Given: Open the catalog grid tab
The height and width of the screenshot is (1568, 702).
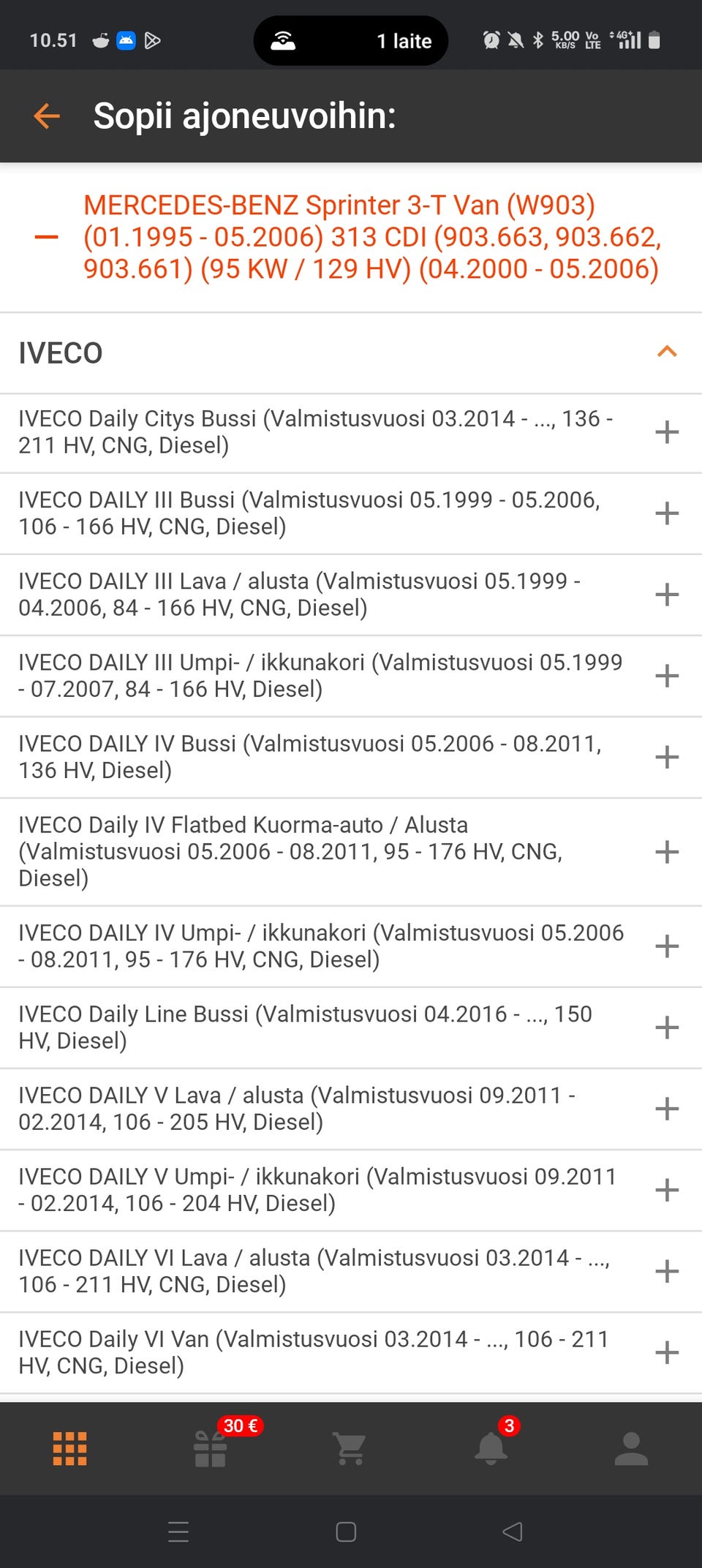Looking at the screenshot, I should point(70,1449).
